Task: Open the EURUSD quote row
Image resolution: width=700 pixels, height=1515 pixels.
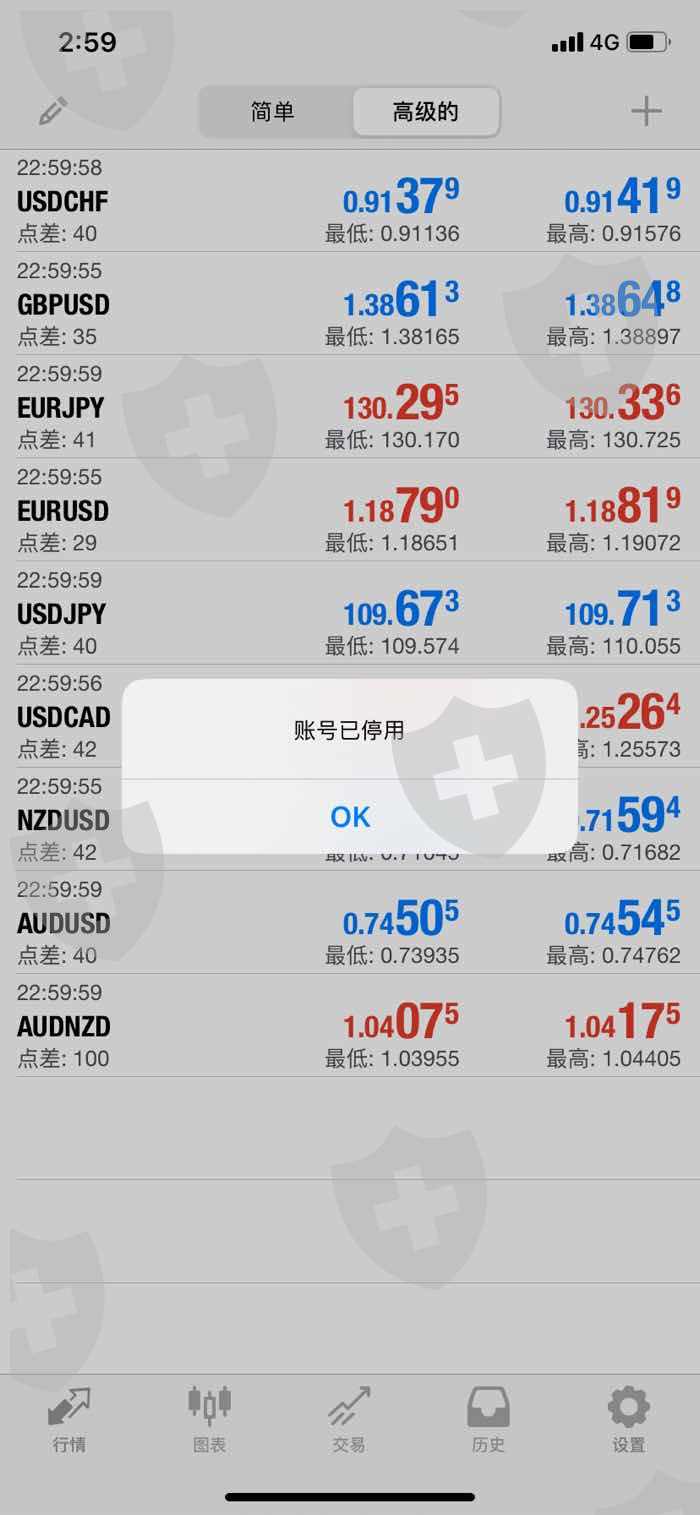Action: click(x=350, y=510)
